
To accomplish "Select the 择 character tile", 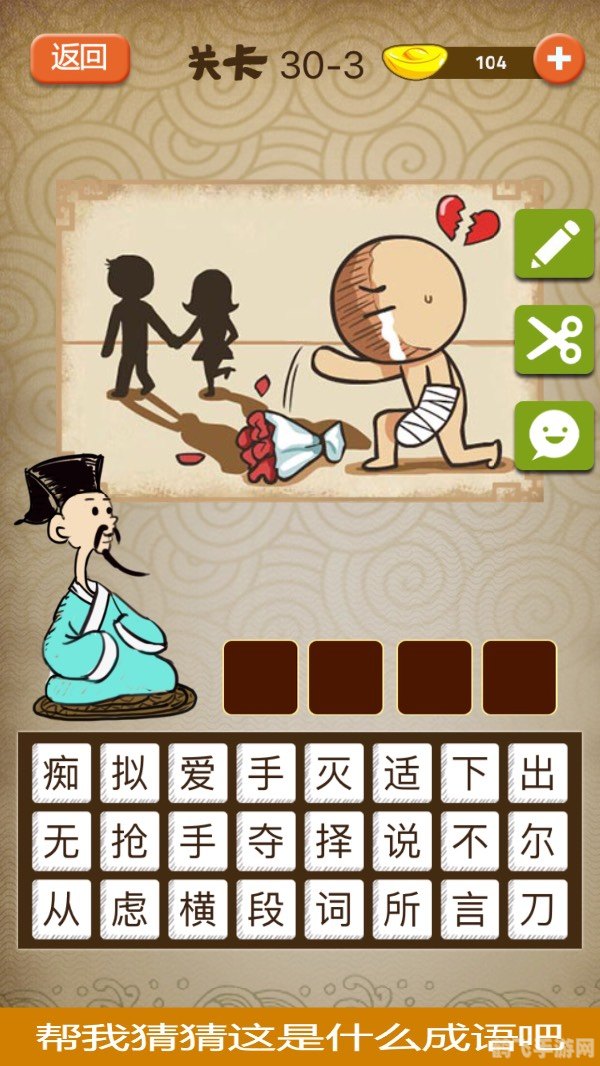I will (x=333, y=841).
